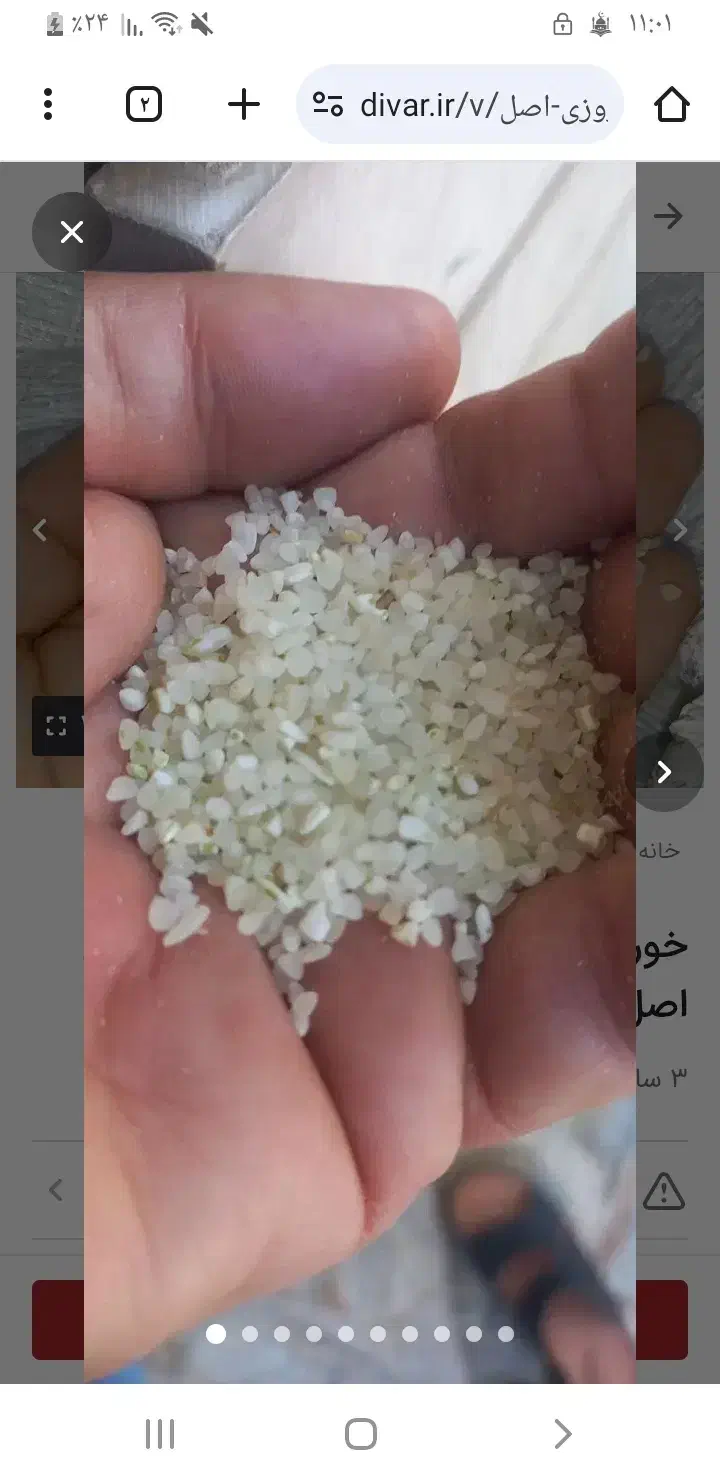Jump to the second image dot
The height and width of the screenshot is (1480, 720).
[250, 1333]
